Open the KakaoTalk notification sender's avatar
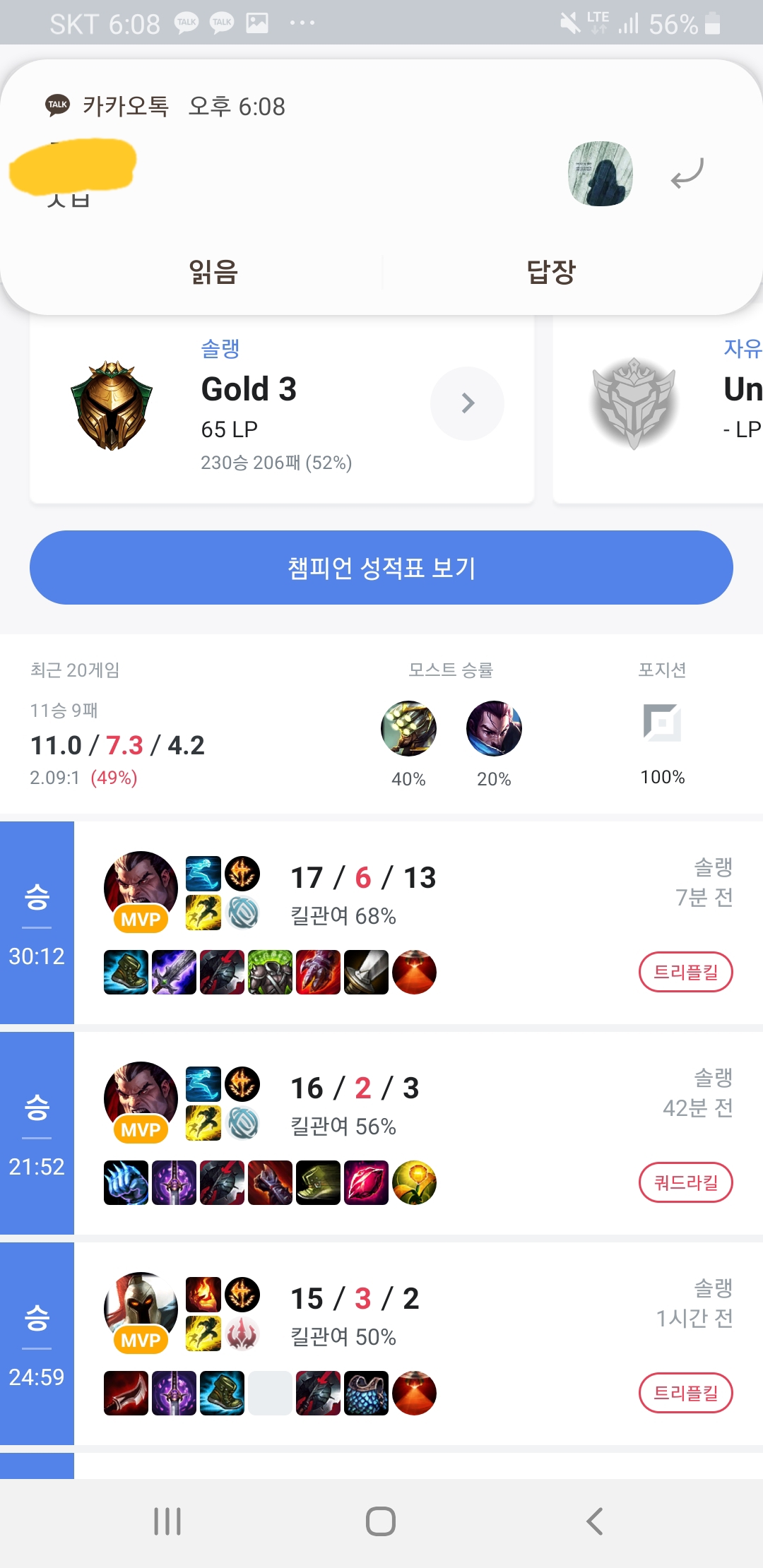Screen dimensions: 763x1568 (x=600, y=174)
